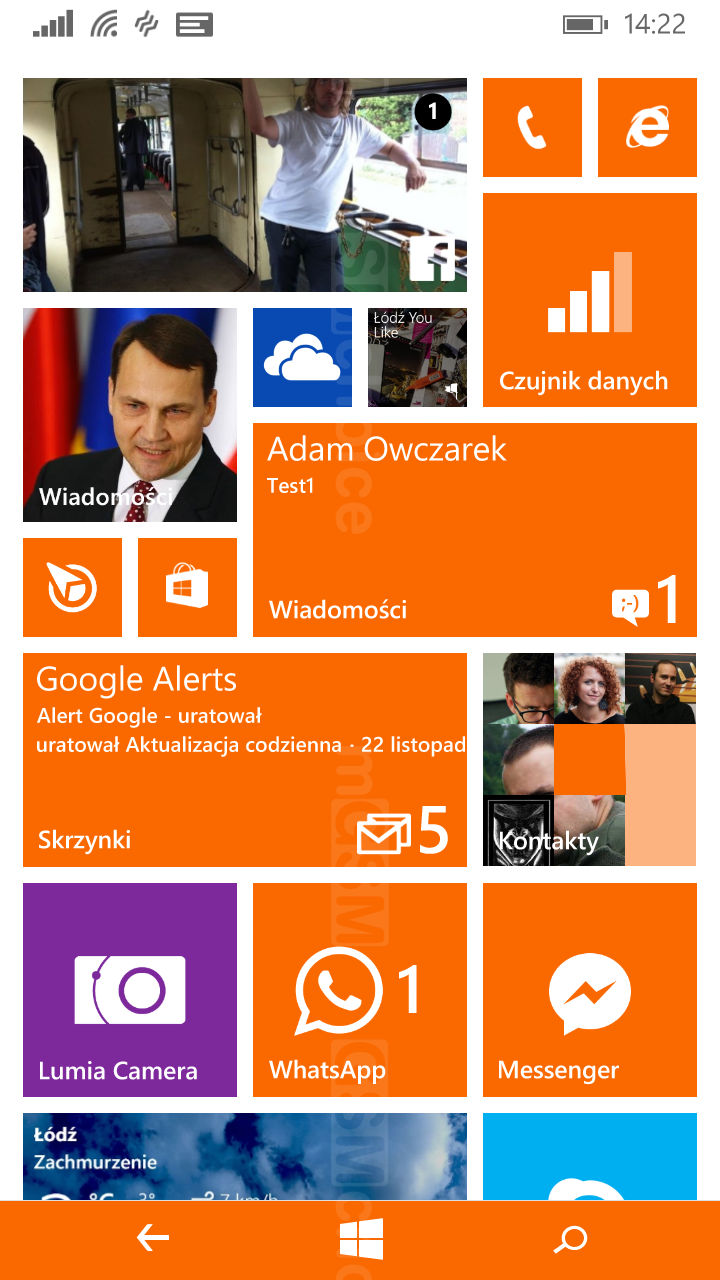Image resolution: width=720 pixels, height=1280 pixels.
Task: Open the Skype tile
Action: pyautogui.click(x=590, y=1156)
